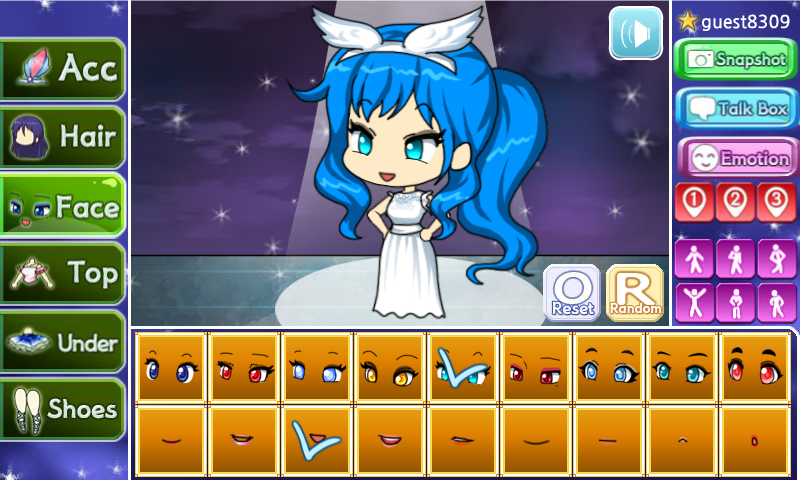
Task: Open the Acc category
Action: click(63, 69)
